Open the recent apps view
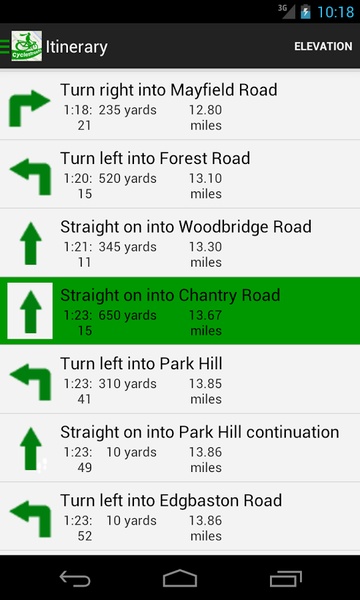 coord(285,579)
